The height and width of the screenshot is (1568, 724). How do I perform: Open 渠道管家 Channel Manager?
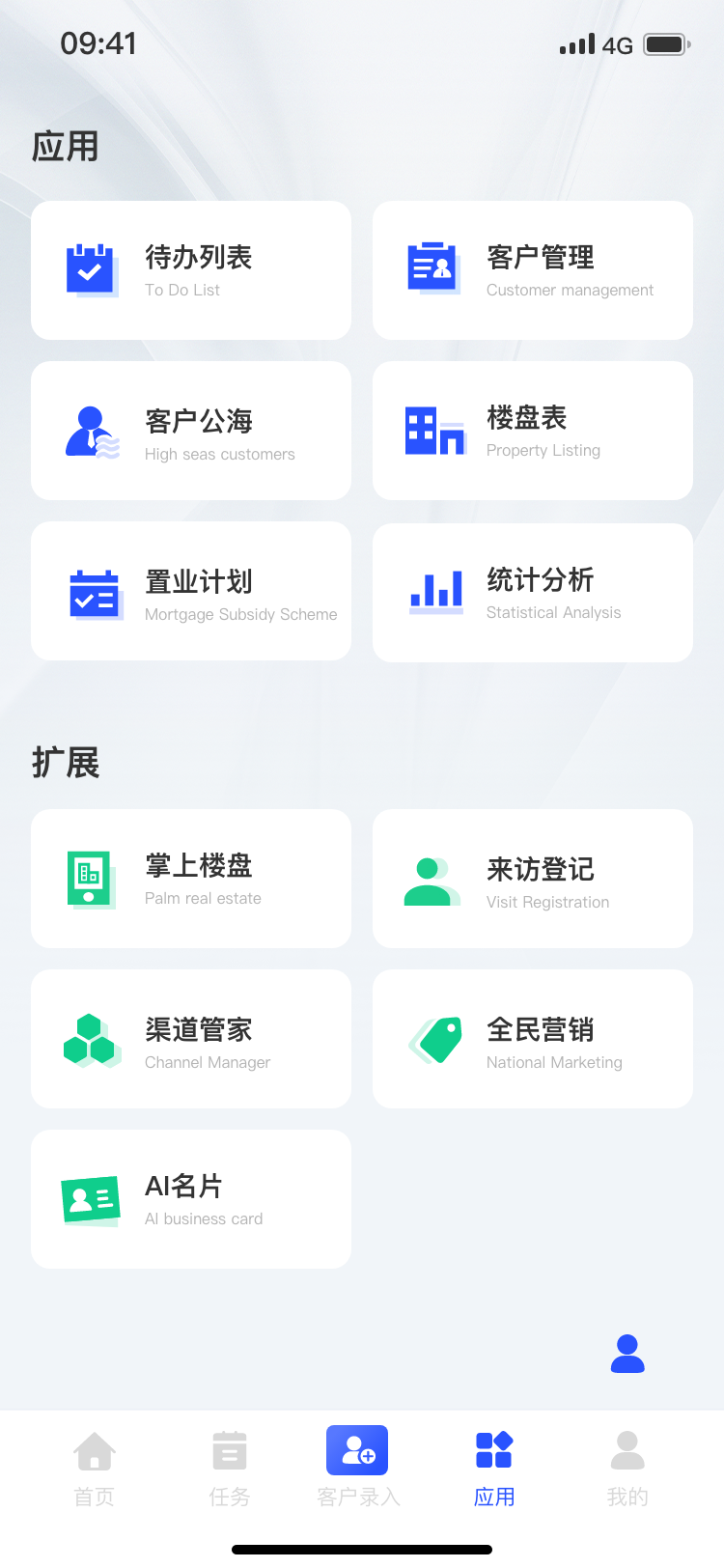click(x=191, y=1039)
